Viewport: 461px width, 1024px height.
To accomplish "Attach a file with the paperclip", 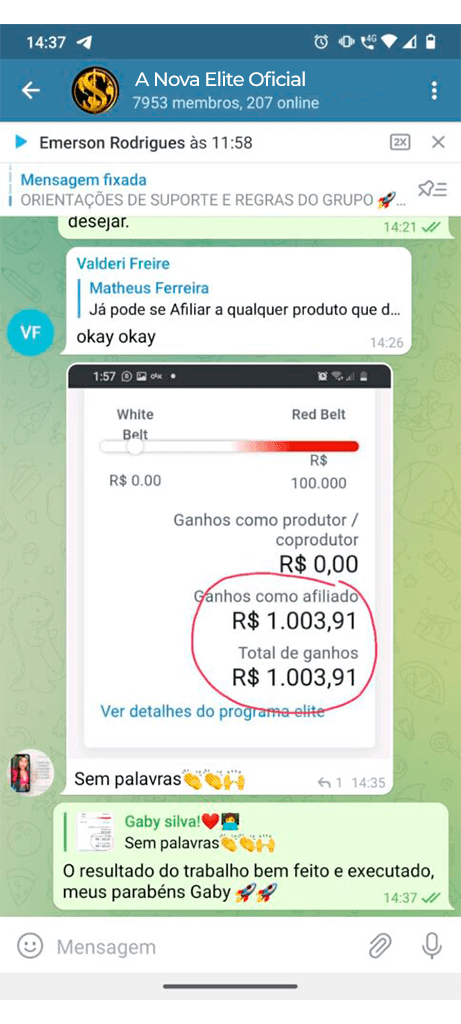I will coord(379,946).
